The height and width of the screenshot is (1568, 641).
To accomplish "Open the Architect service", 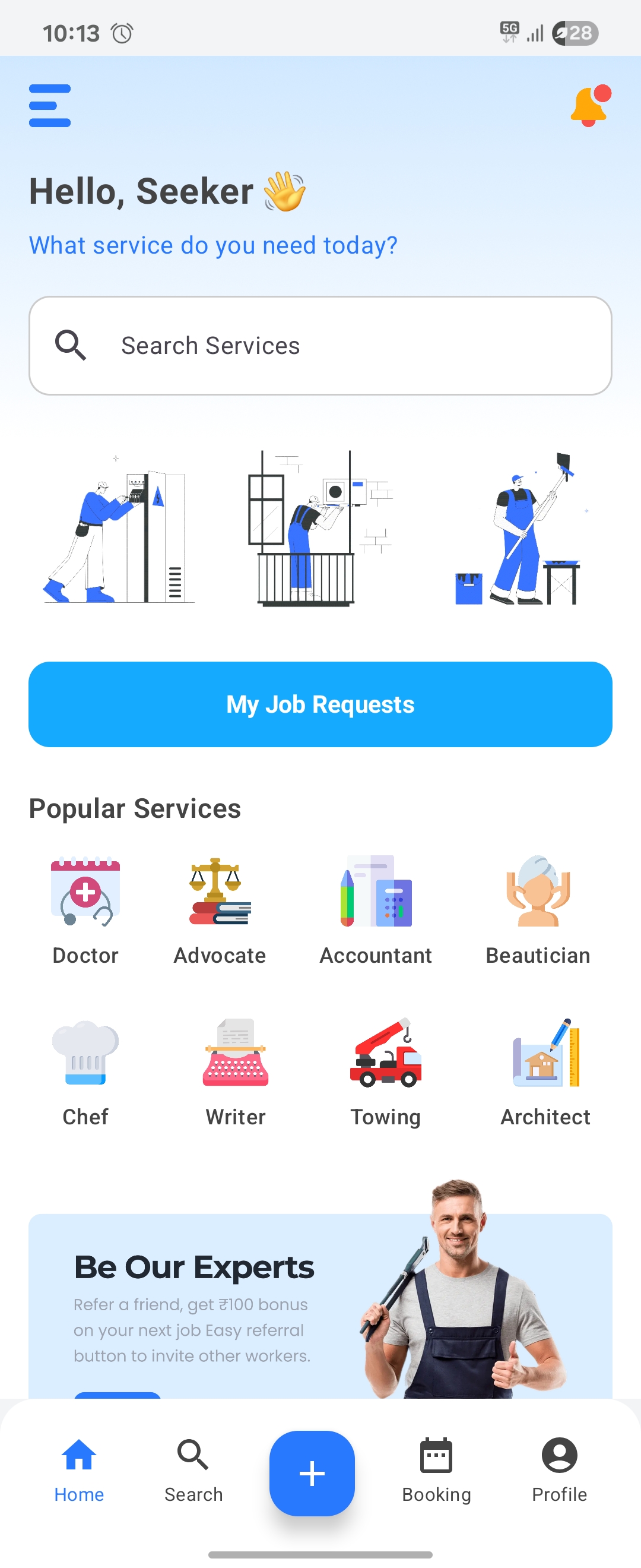I will [545, 1071].
